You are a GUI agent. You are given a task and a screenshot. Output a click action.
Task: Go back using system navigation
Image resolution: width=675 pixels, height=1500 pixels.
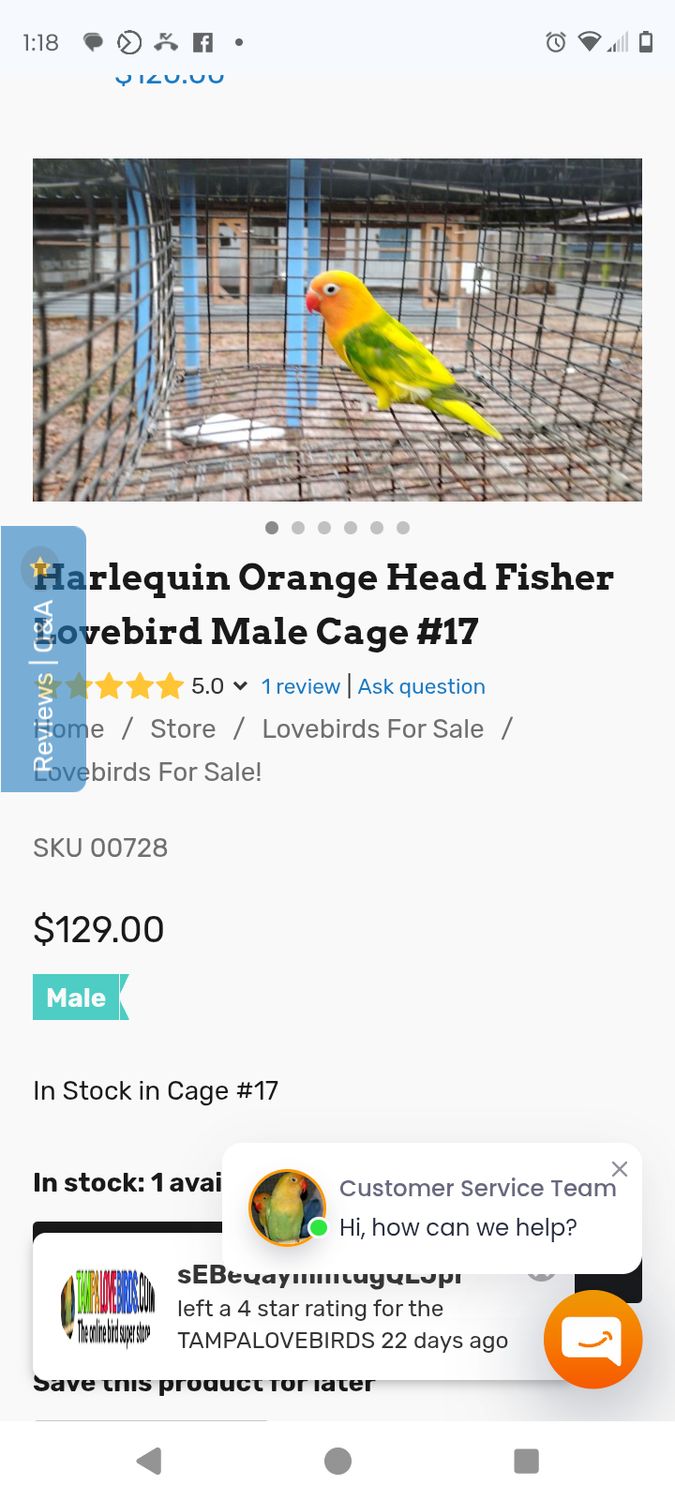[x=149, y=1461]
